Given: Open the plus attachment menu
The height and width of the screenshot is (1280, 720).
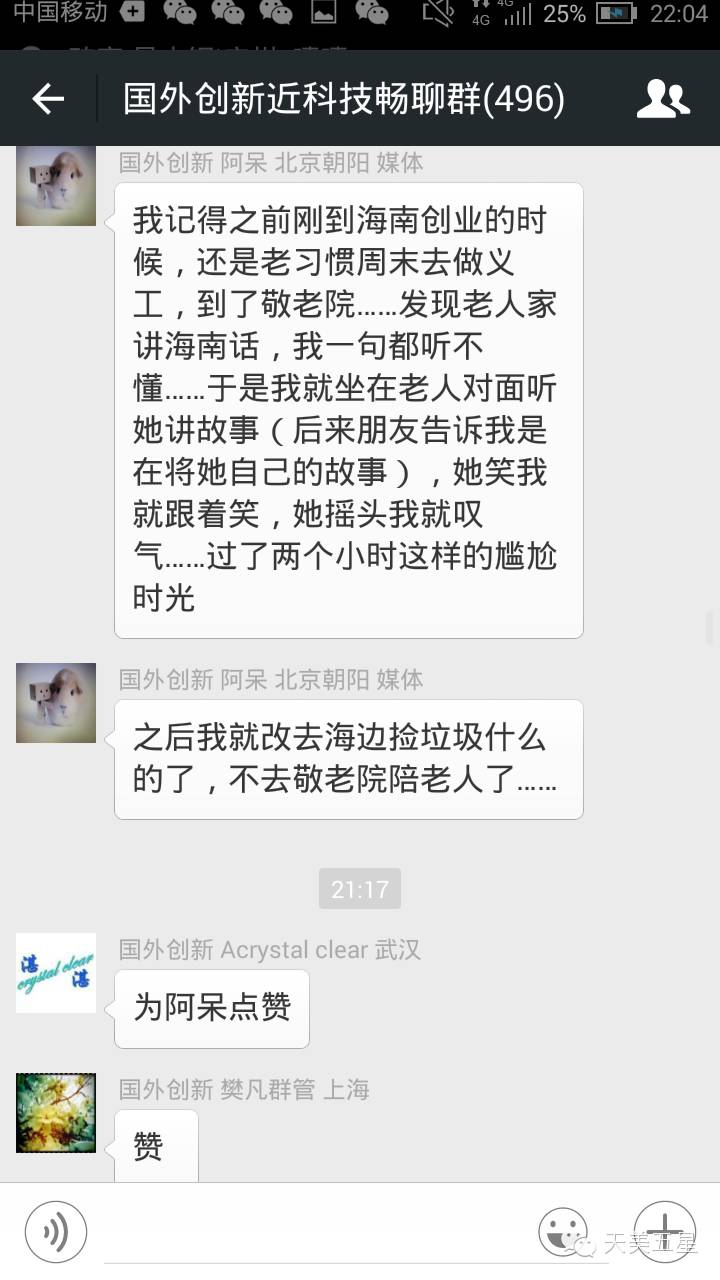Looking at the screenshot, I should pyautogui.click(x=664, y=1232).
